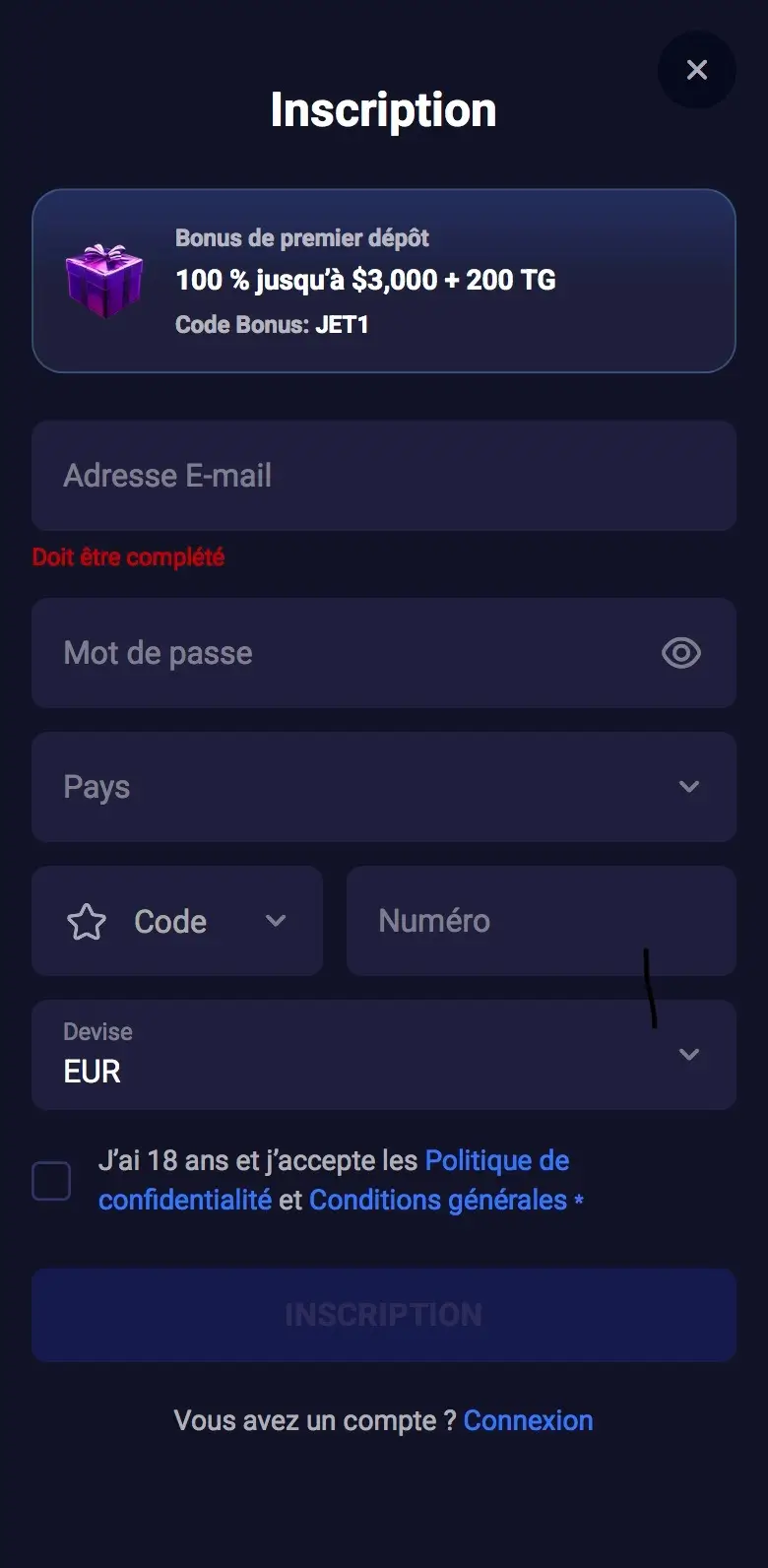
Task: Read the Conditions générales link
Action: pyautogui.click(x=438, y=1201)
